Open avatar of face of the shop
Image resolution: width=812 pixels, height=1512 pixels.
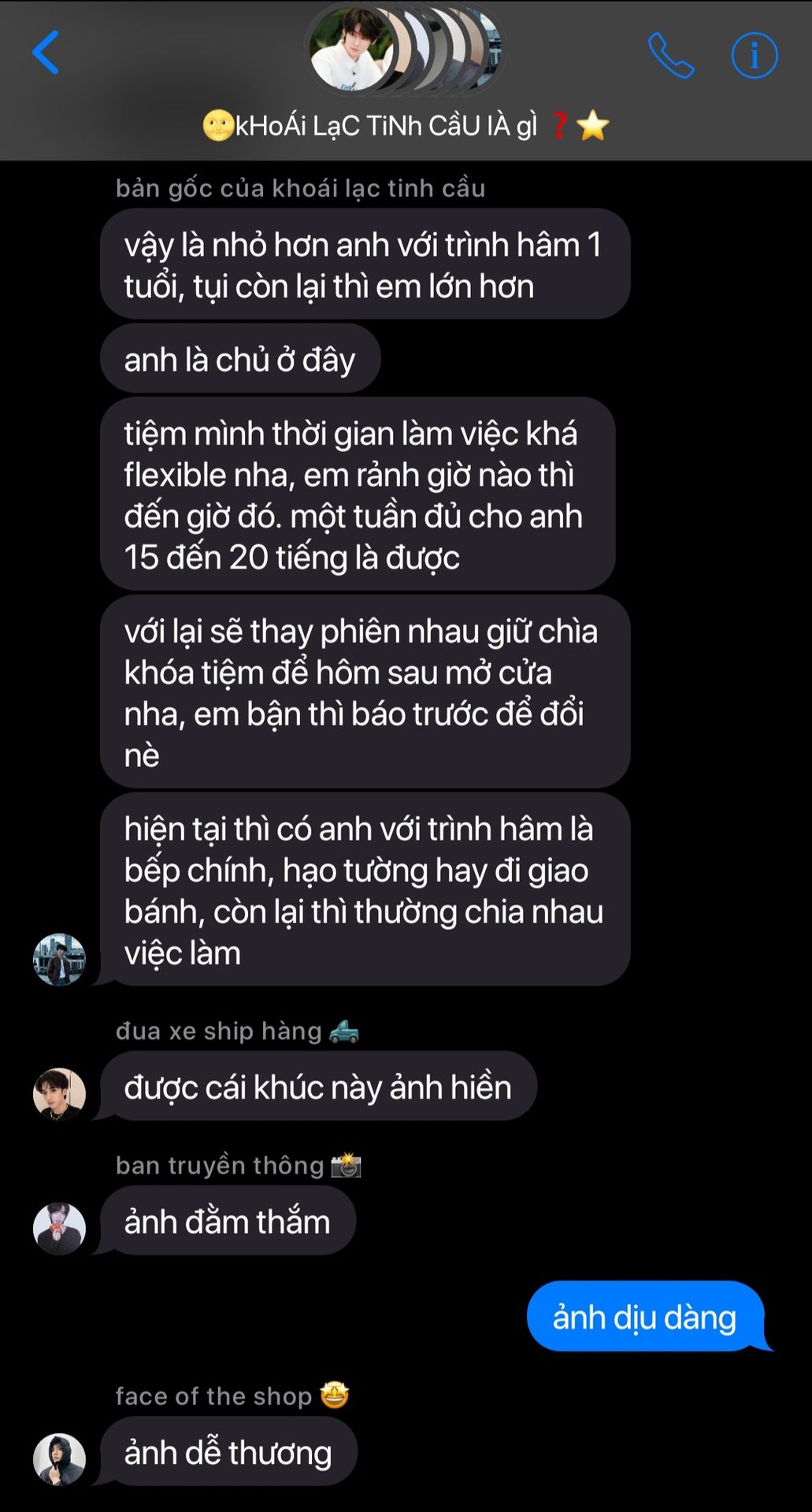click(x=59, y=1458)
